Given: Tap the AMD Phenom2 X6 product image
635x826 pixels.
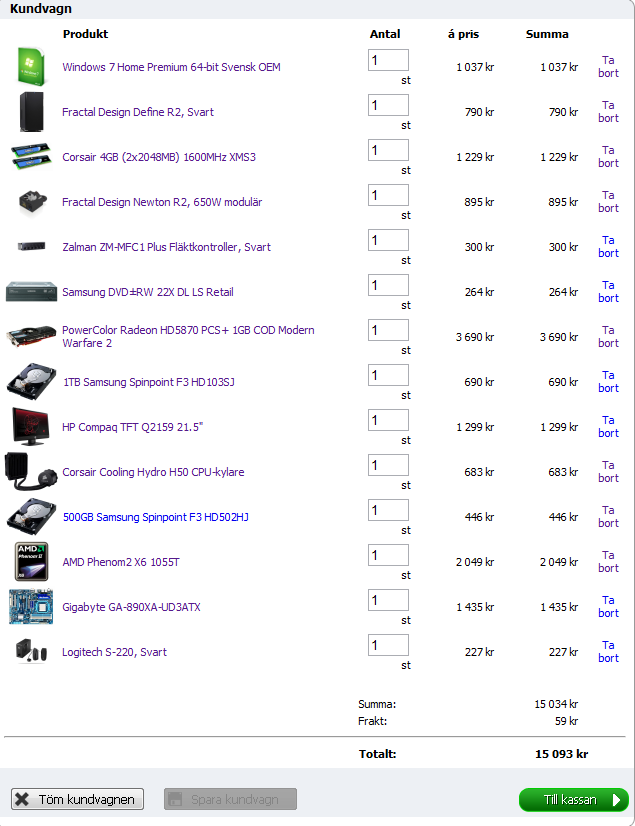Looking at the screenshot, I should point(31,561).
